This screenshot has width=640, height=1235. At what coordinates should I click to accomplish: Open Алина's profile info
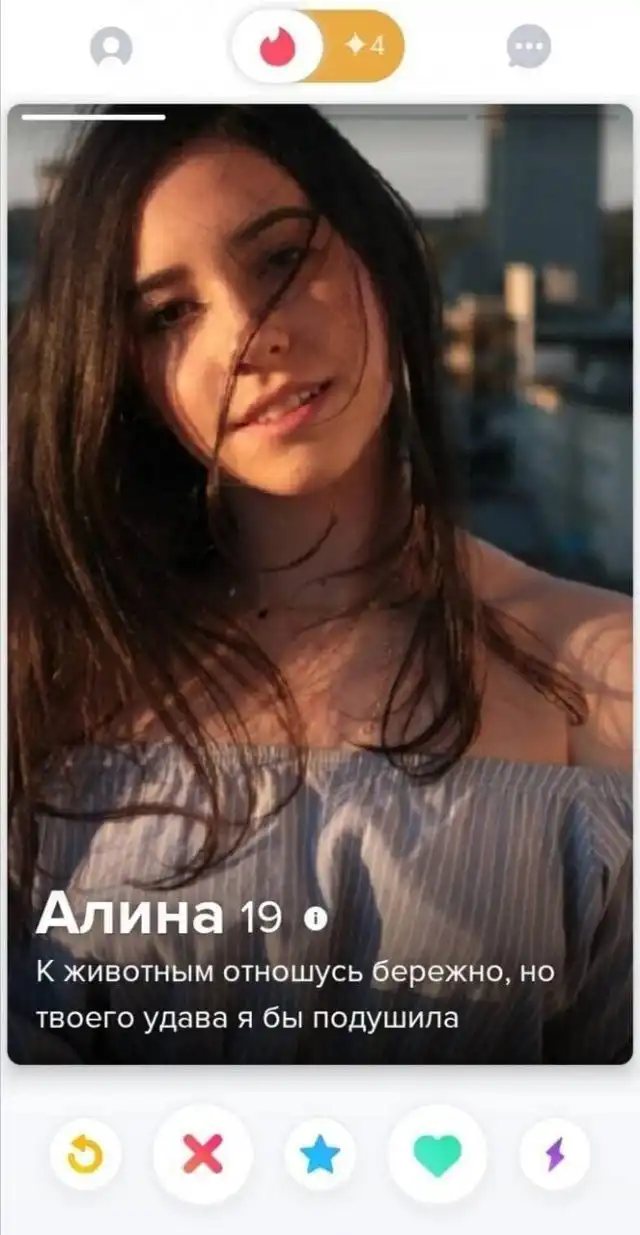coord(317,919)
